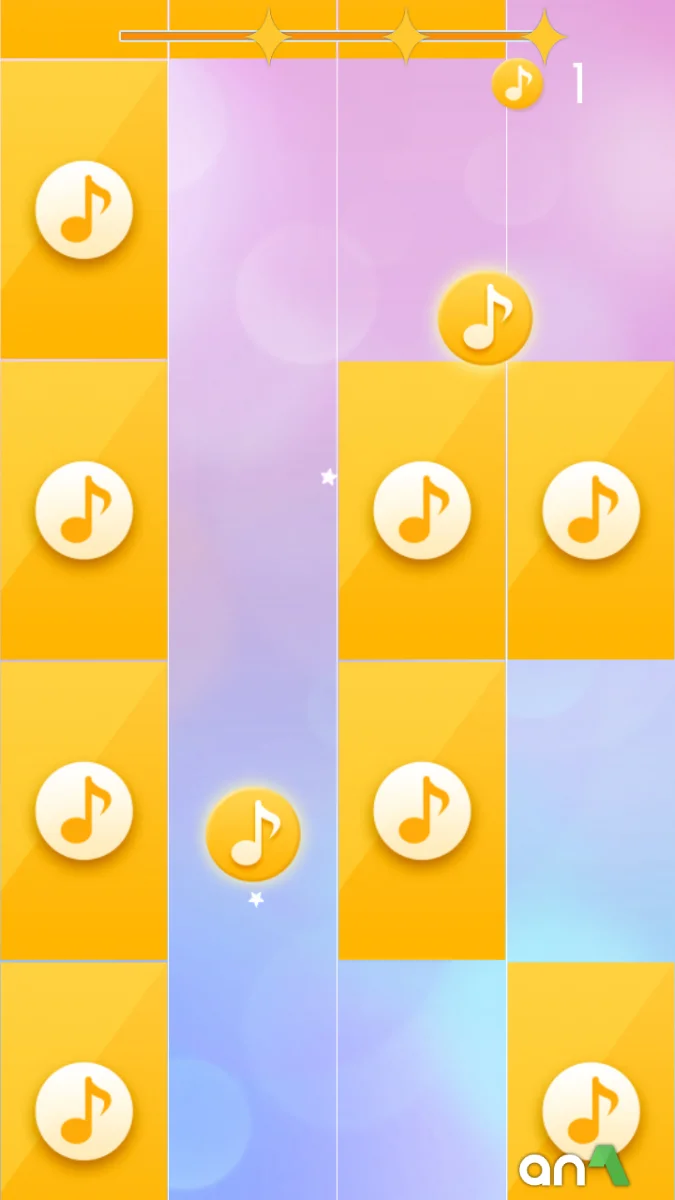Screen dimensions: 675x1200
Task: Collect the floating note coin in the second lane
Action: click(x=253, y=834)
